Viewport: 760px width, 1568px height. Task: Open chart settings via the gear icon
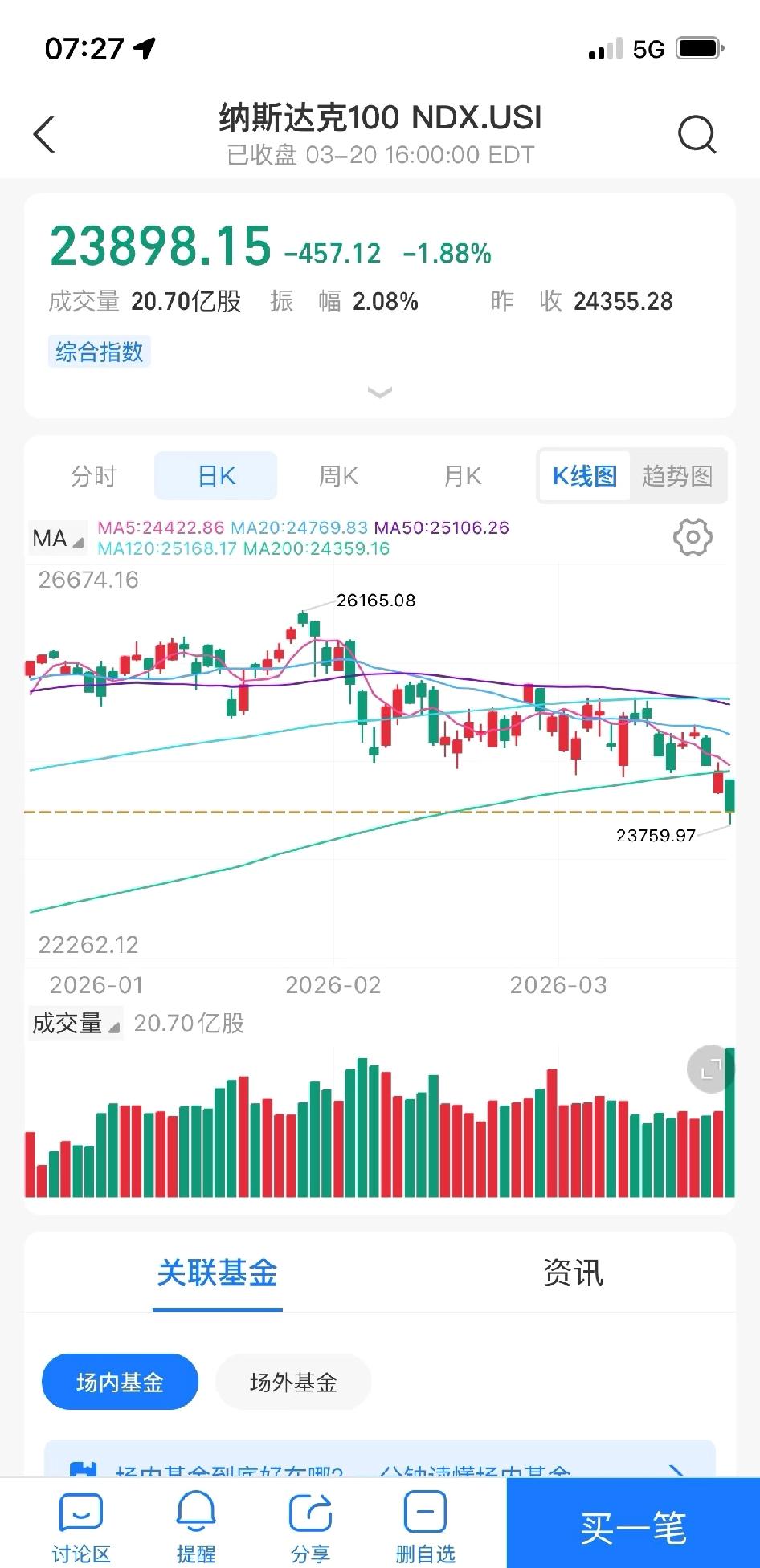(693, 537)
